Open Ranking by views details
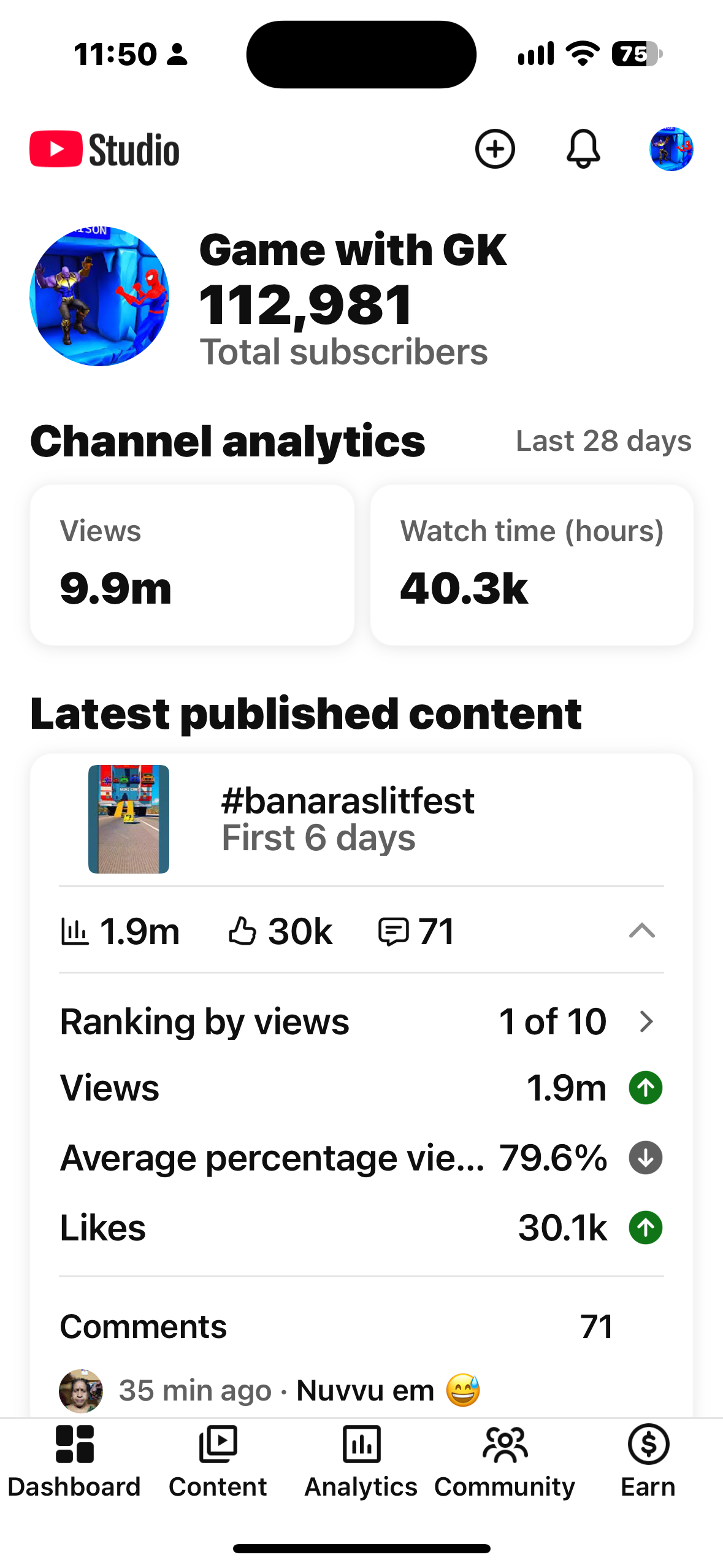This screenshot has height=1568, width=723. (361, 1021)
